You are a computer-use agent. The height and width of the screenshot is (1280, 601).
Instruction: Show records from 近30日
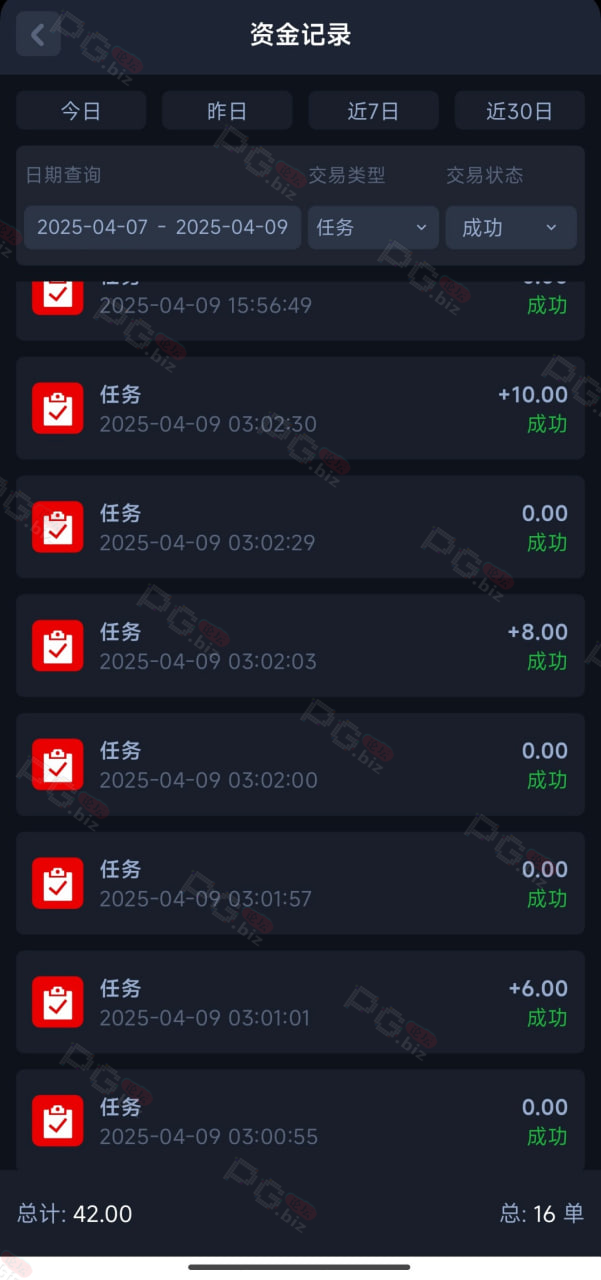coord(519,111)
